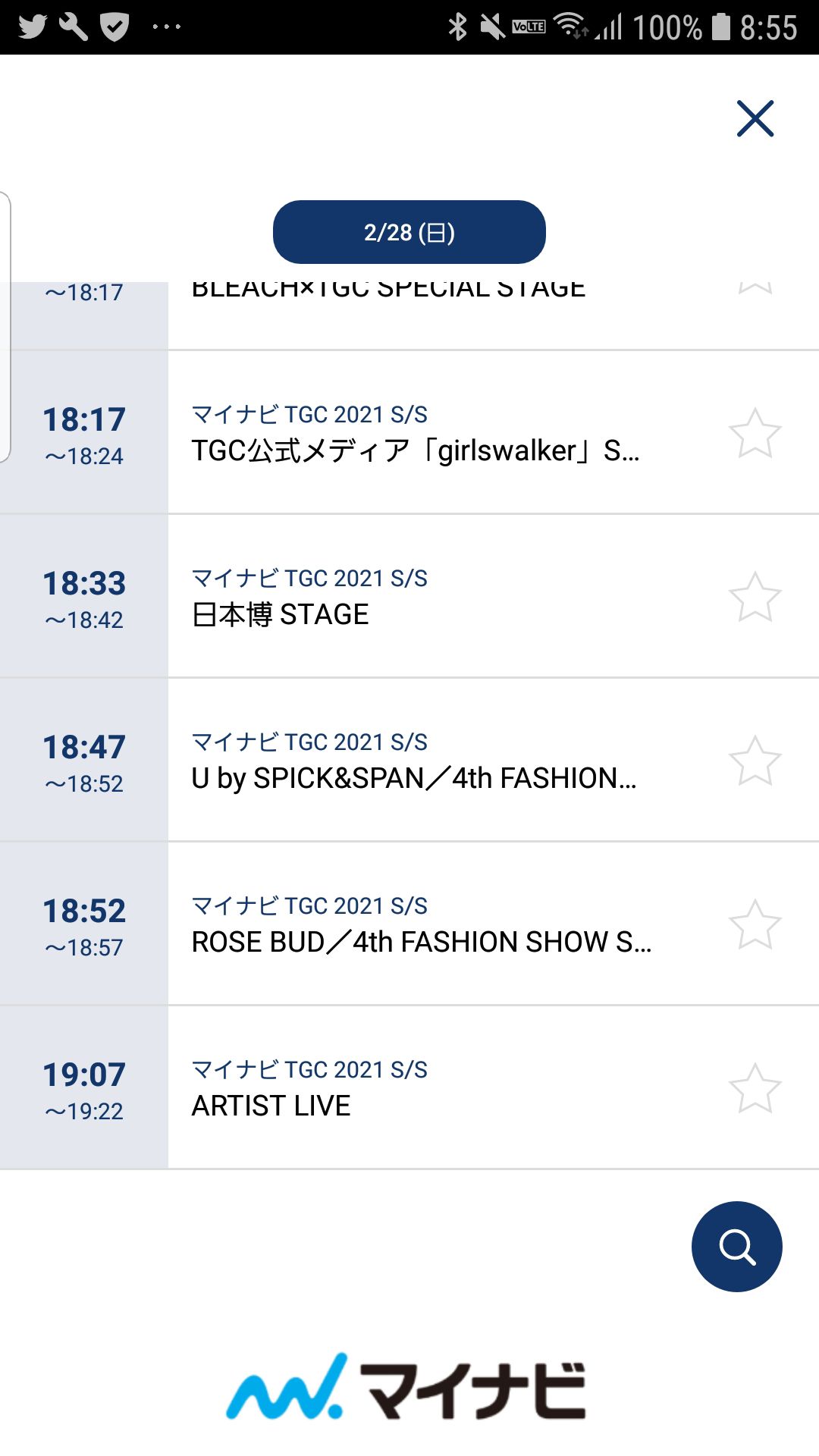The image size is (819, 1456).
Task: Favorite the ARTIST LIVE program
Action: 755,1089
